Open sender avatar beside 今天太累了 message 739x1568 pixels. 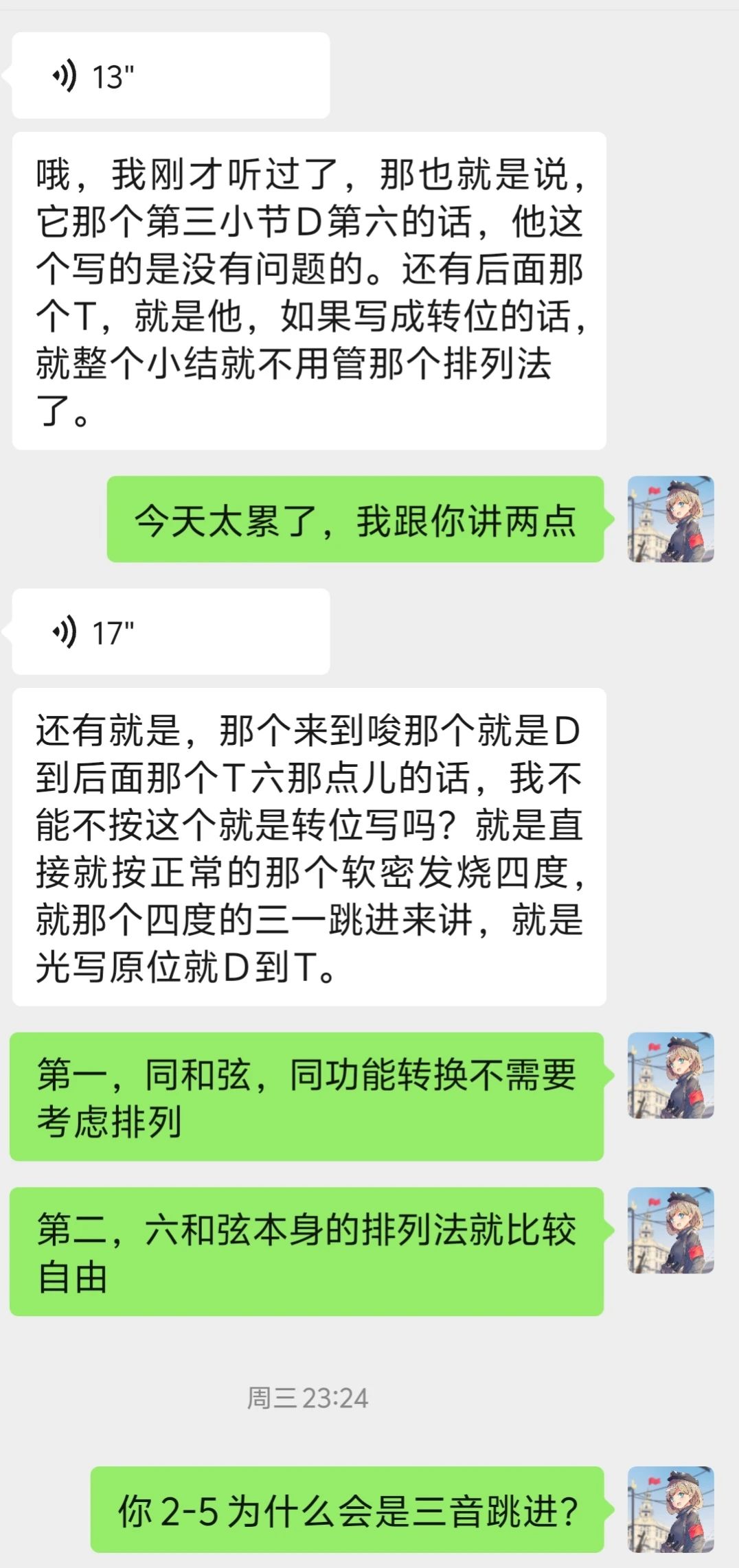coord(670,519)
